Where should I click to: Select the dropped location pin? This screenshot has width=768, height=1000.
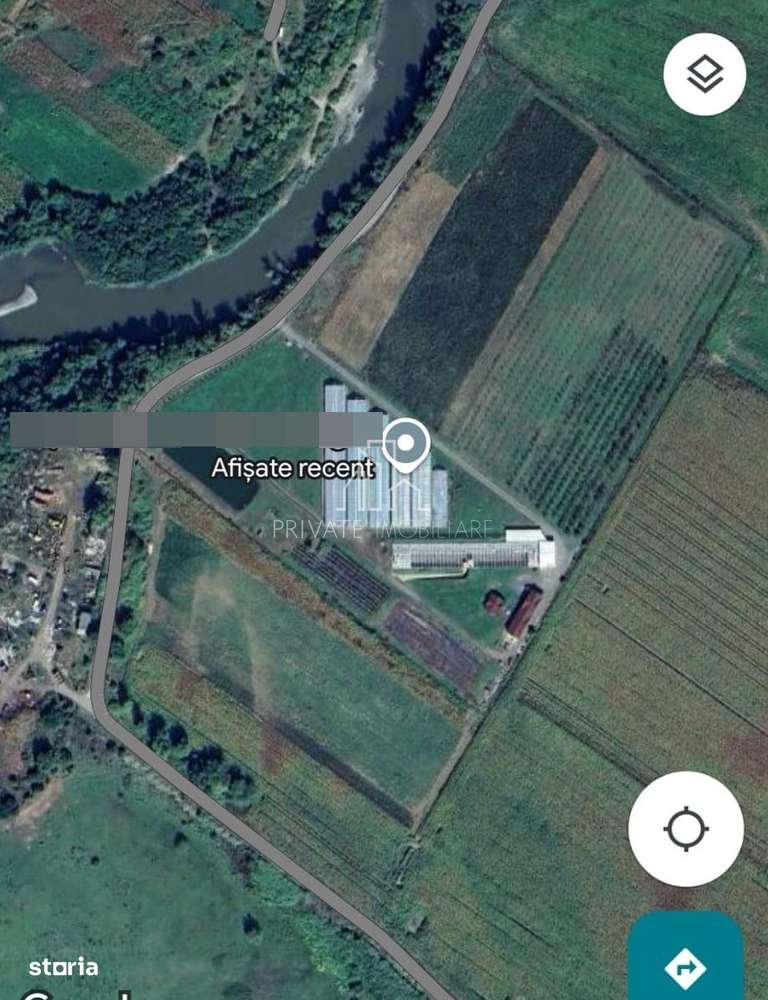pos(406,445)
